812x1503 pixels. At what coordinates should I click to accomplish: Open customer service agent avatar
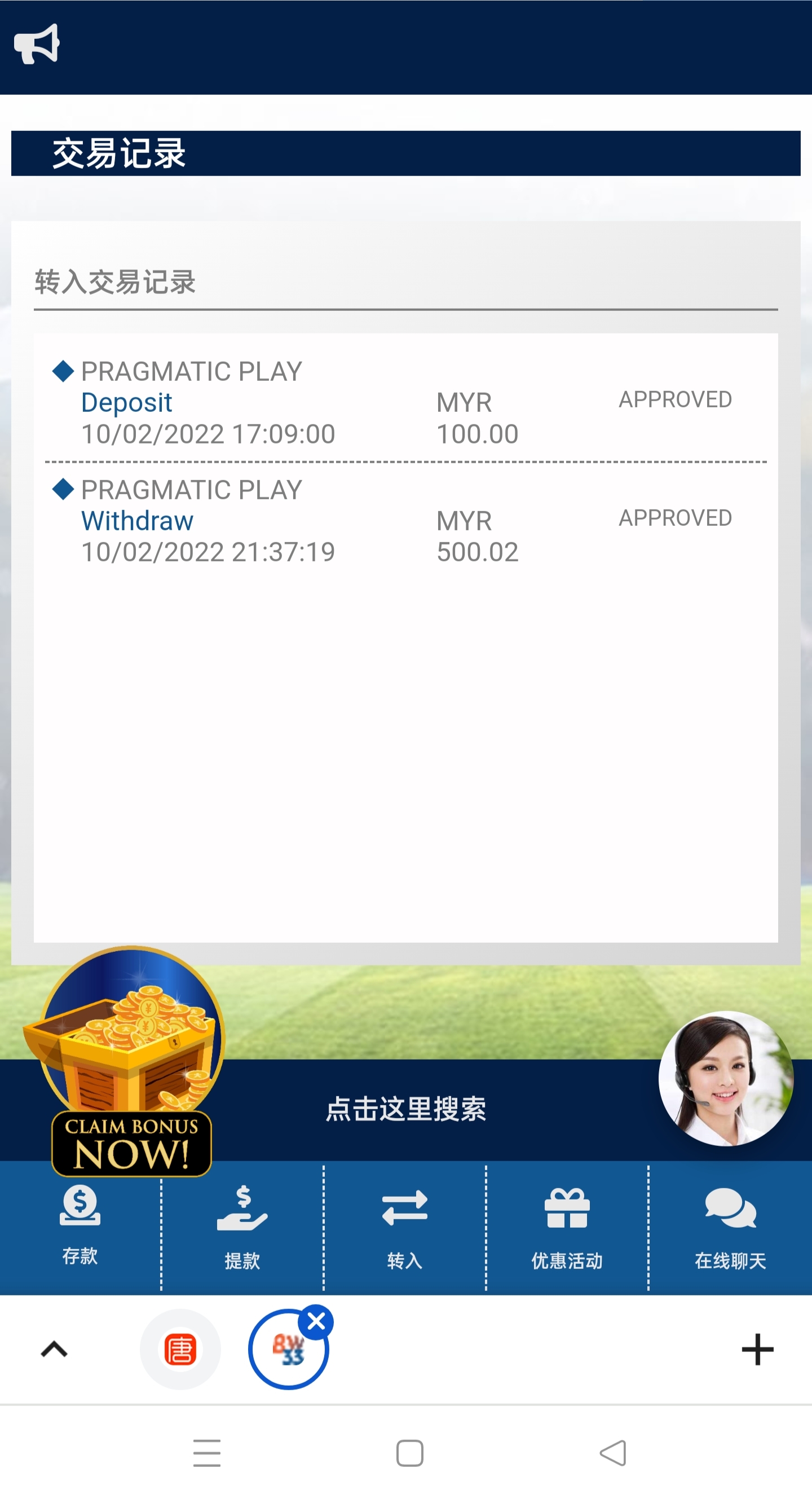click(726, 1078)
